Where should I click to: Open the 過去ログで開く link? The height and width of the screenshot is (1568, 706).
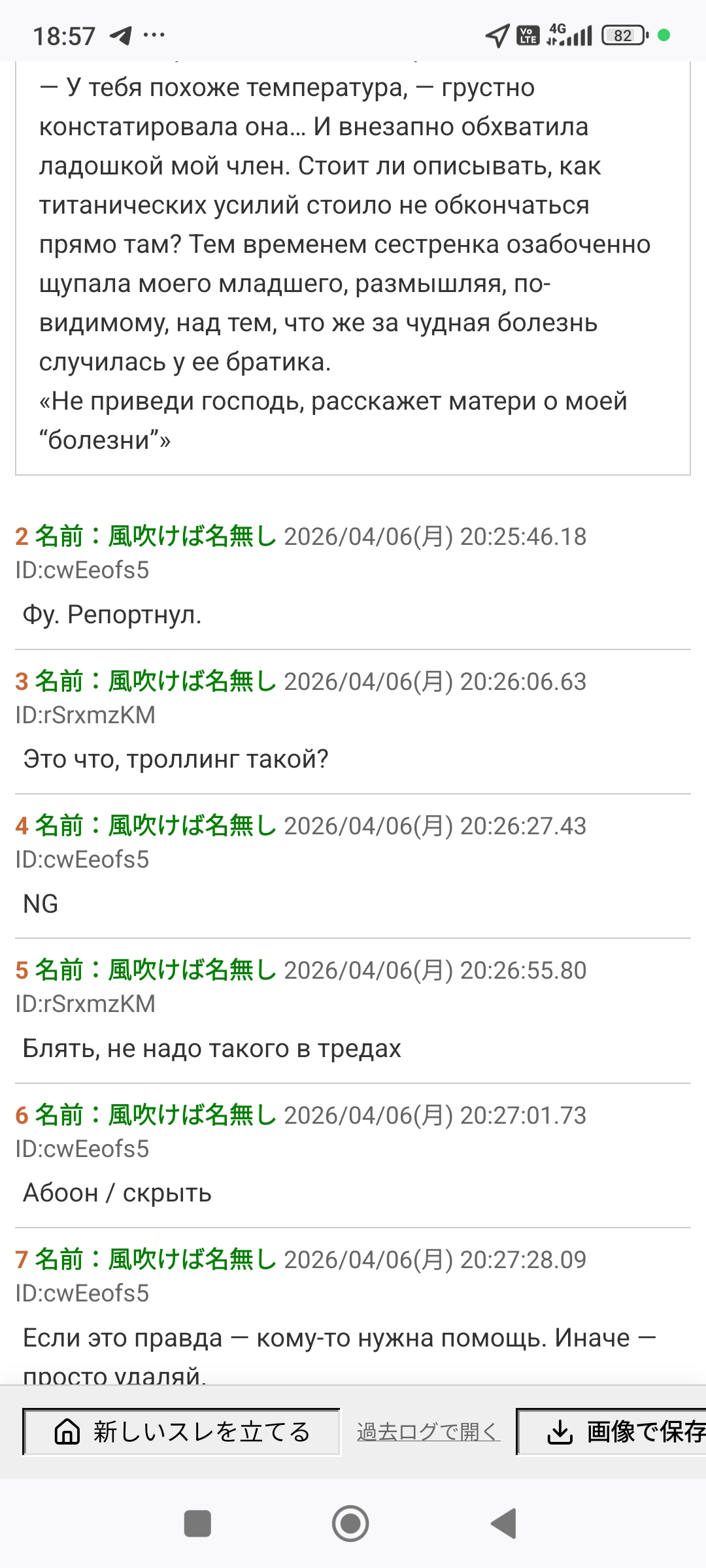pyautogui.click(x=428, y=1432)
